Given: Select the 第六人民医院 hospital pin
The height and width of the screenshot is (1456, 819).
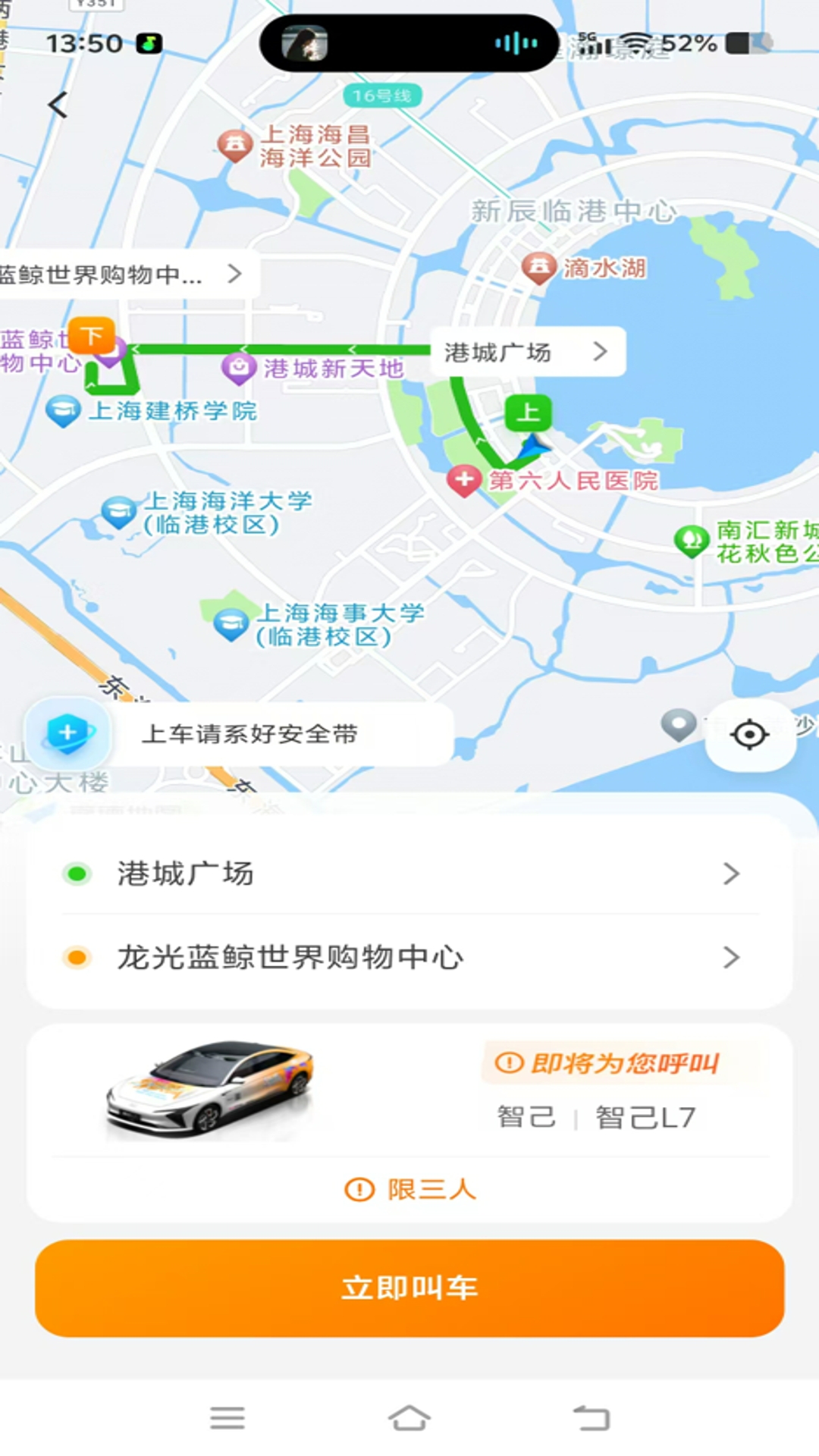Looking at the screenshot, I should point(464,479).
